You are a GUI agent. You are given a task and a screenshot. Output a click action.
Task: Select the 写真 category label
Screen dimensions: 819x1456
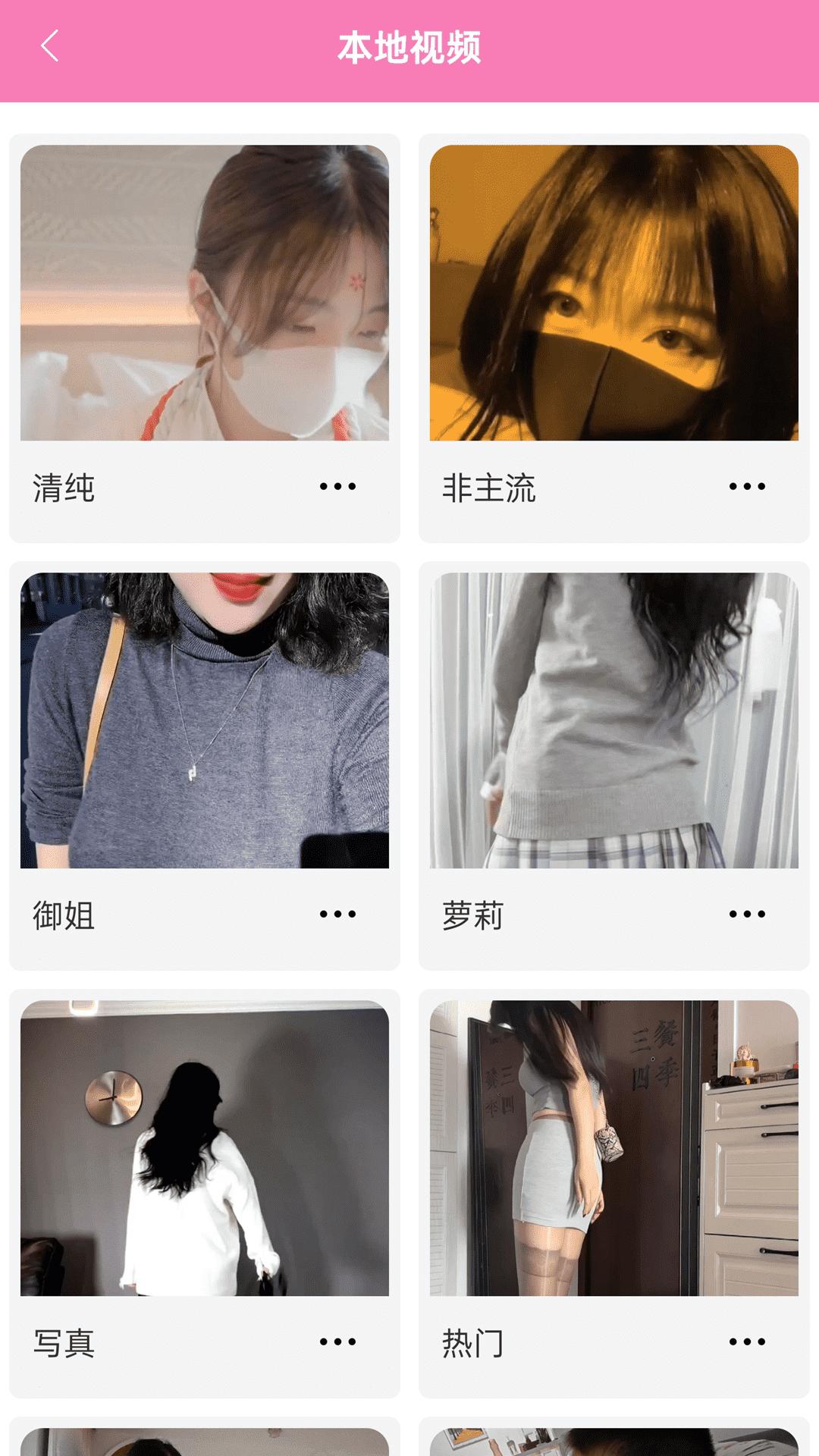[x=64, y=1342]
